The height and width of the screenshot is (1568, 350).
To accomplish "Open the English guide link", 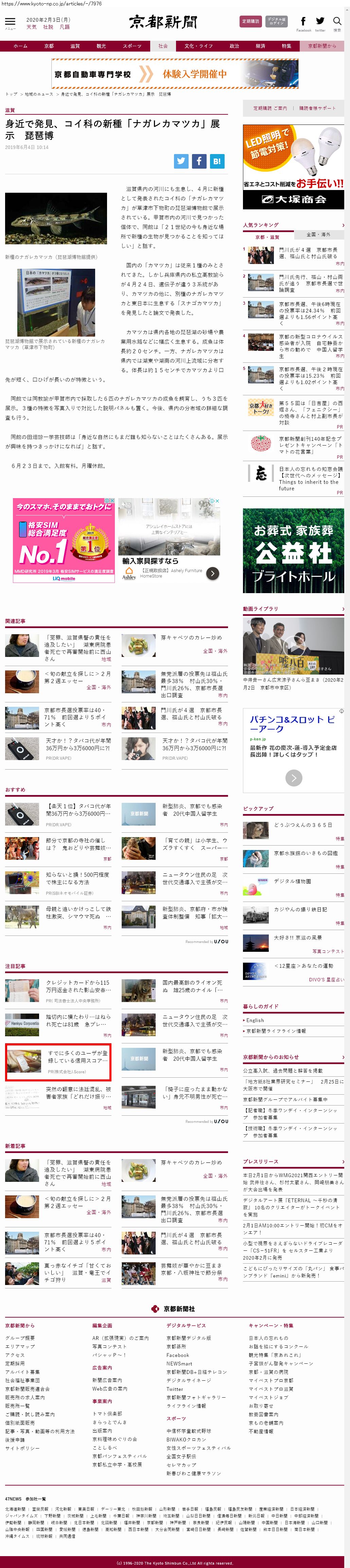I will tap(255, 1020).
